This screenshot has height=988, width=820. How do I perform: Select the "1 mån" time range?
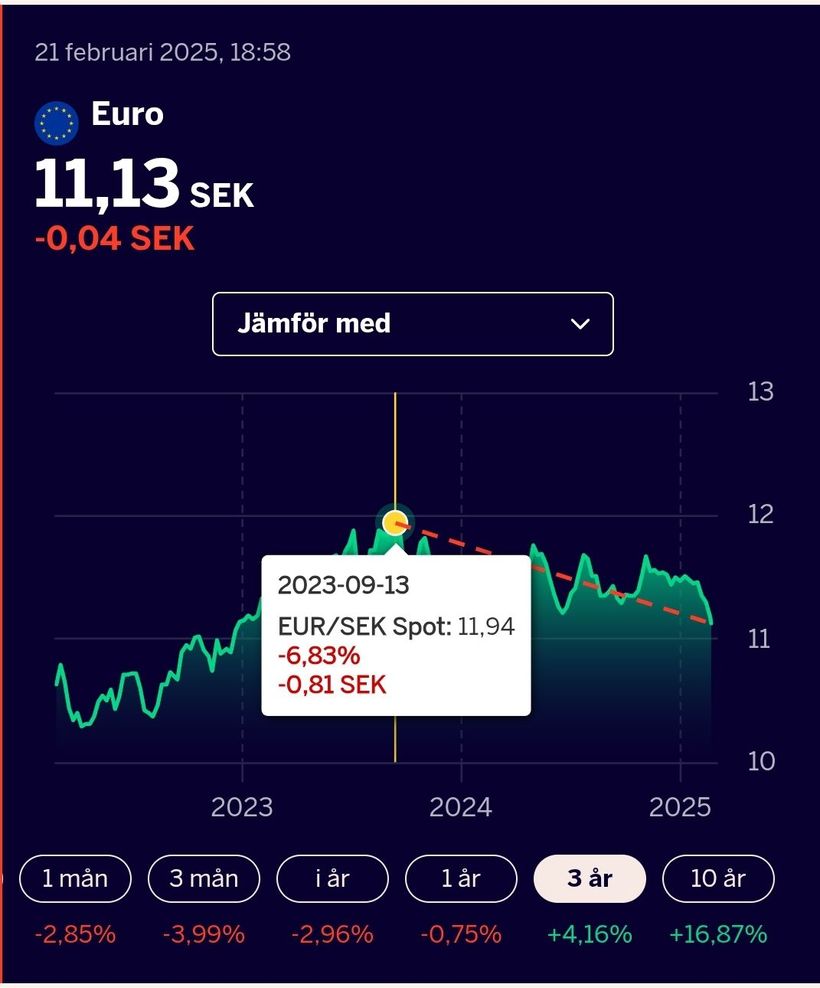pyautogui.click(x=75, y=879)
